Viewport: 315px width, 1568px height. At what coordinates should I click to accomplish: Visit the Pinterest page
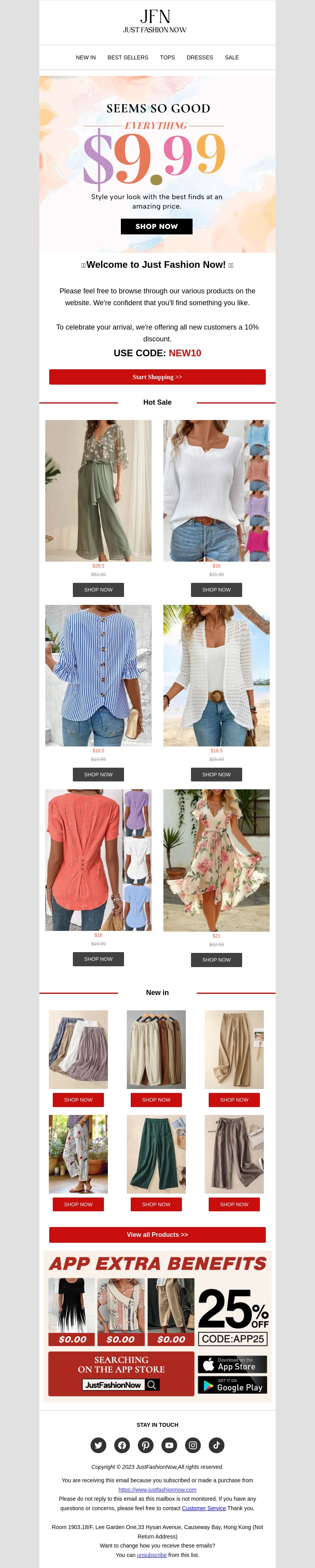click(146, 1445)
